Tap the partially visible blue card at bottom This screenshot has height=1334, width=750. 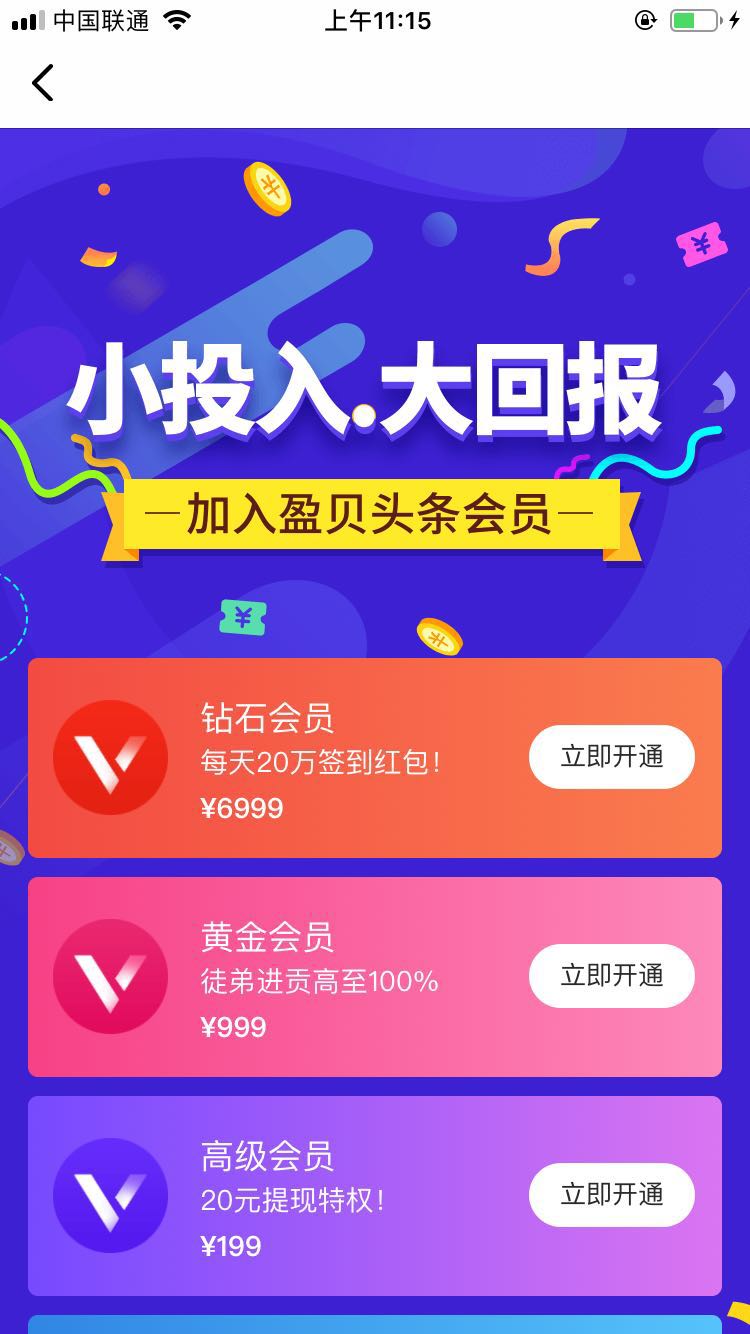point(375,1325)
